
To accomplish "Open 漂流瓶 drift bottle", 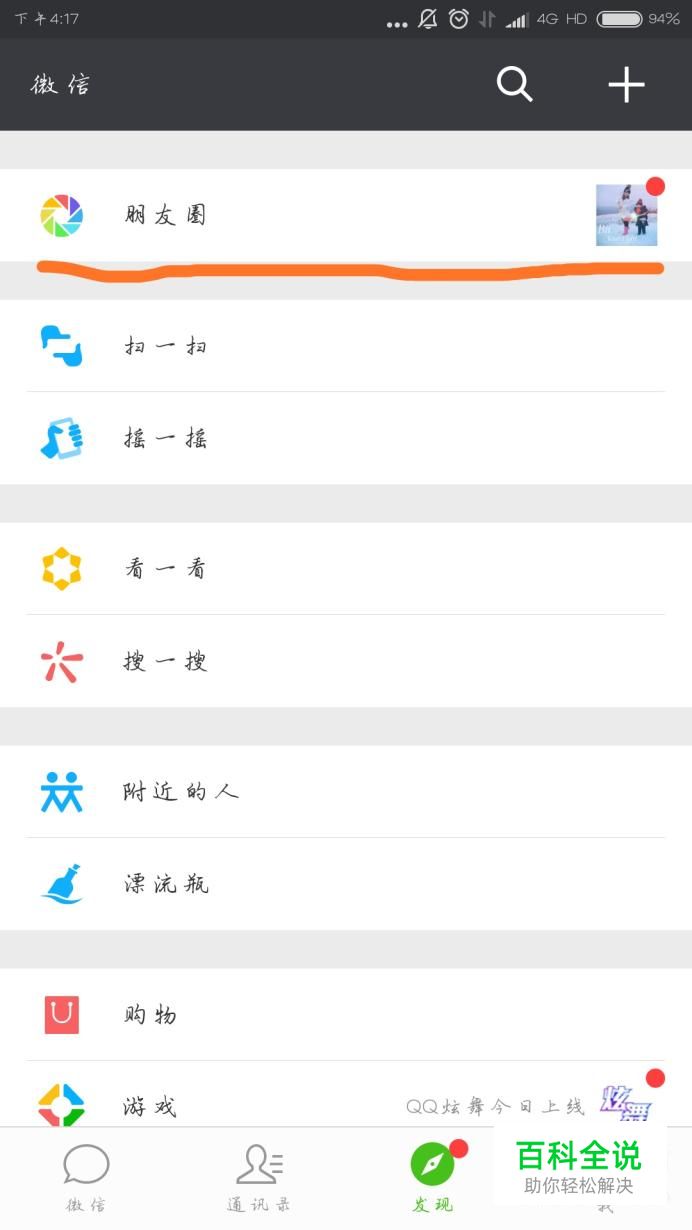I will 166,884.
